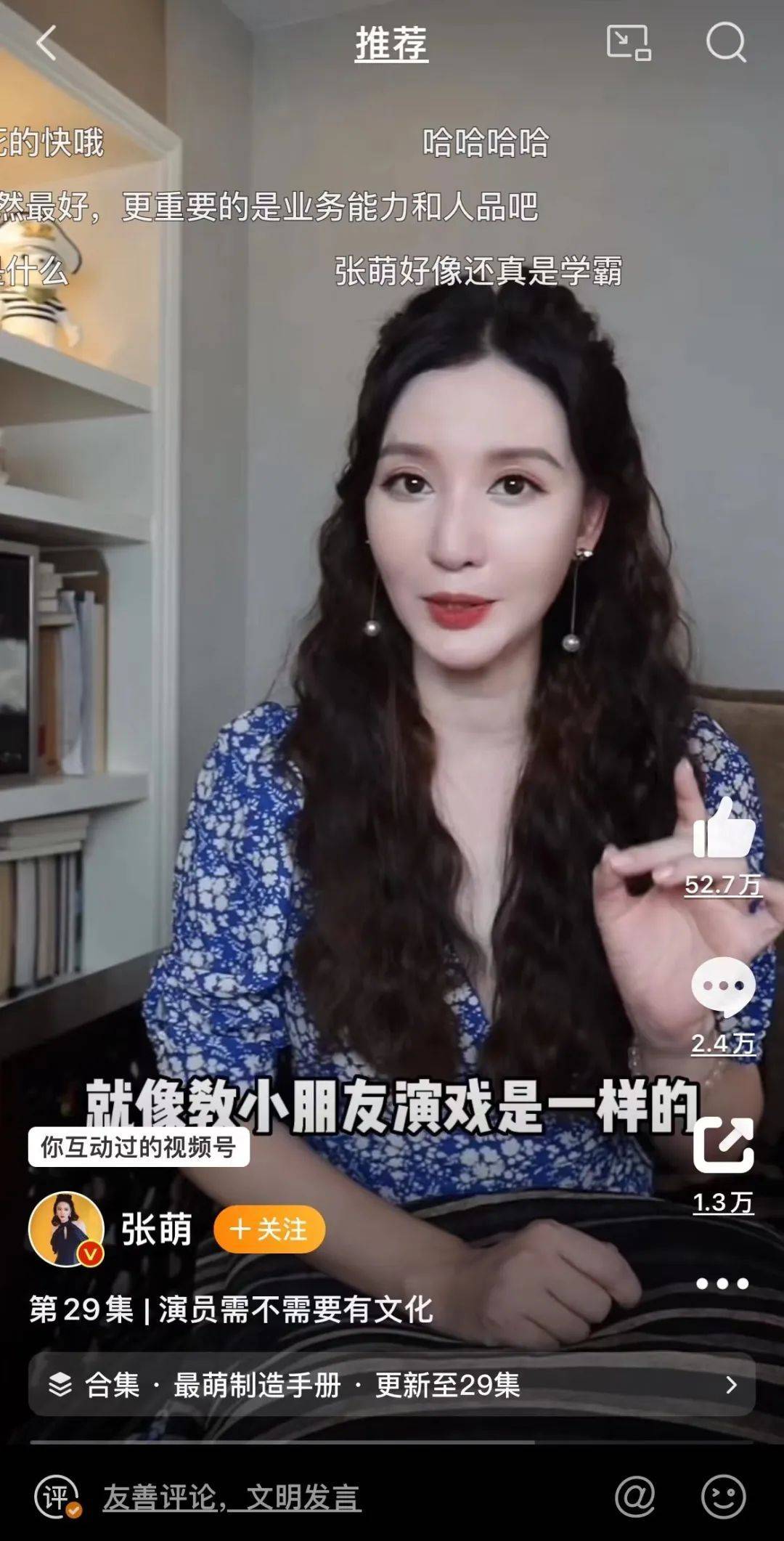Enter picture-in-picture floating mode

pyautogui.click(x=628, y=43)
